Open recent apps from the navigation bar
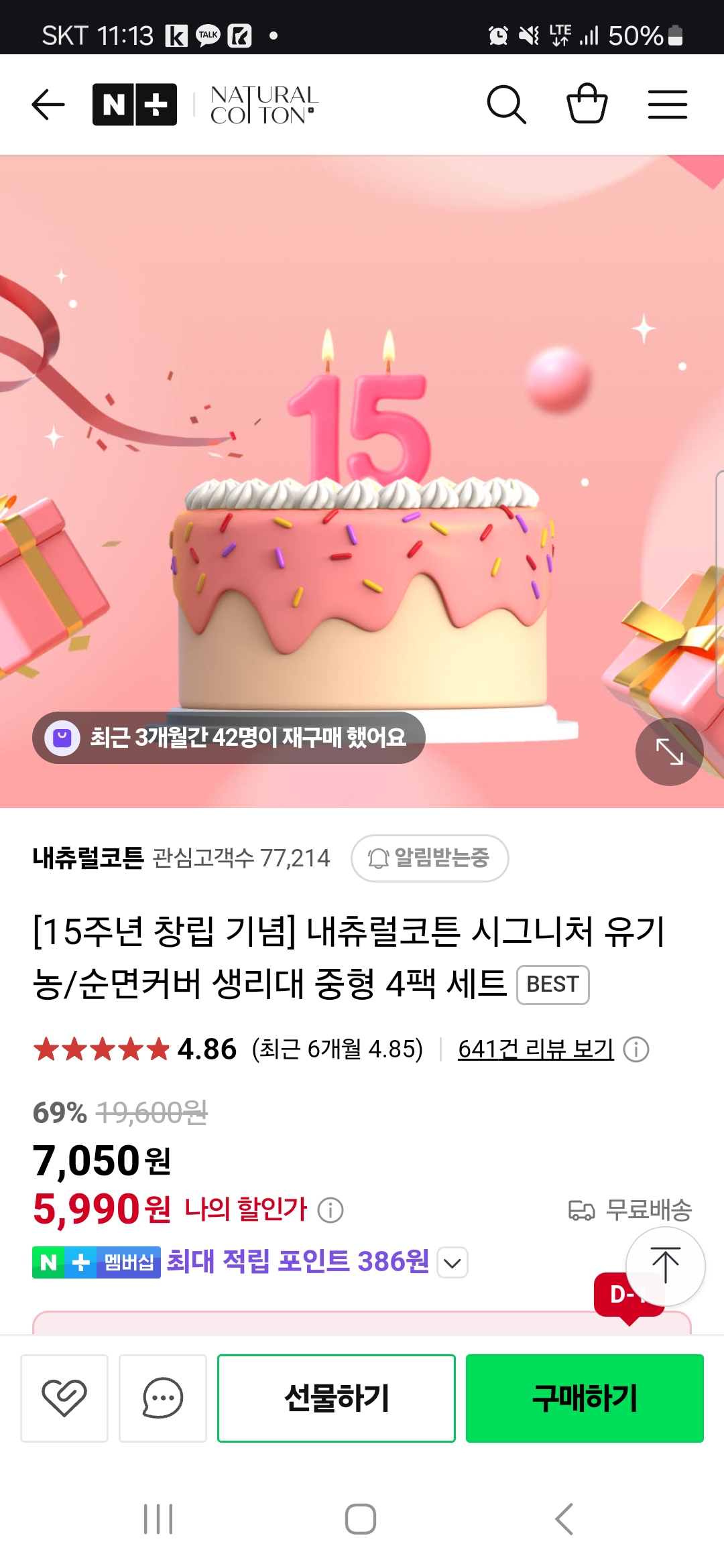Viewport: 724px width, 1568px height. [159, 1518]
